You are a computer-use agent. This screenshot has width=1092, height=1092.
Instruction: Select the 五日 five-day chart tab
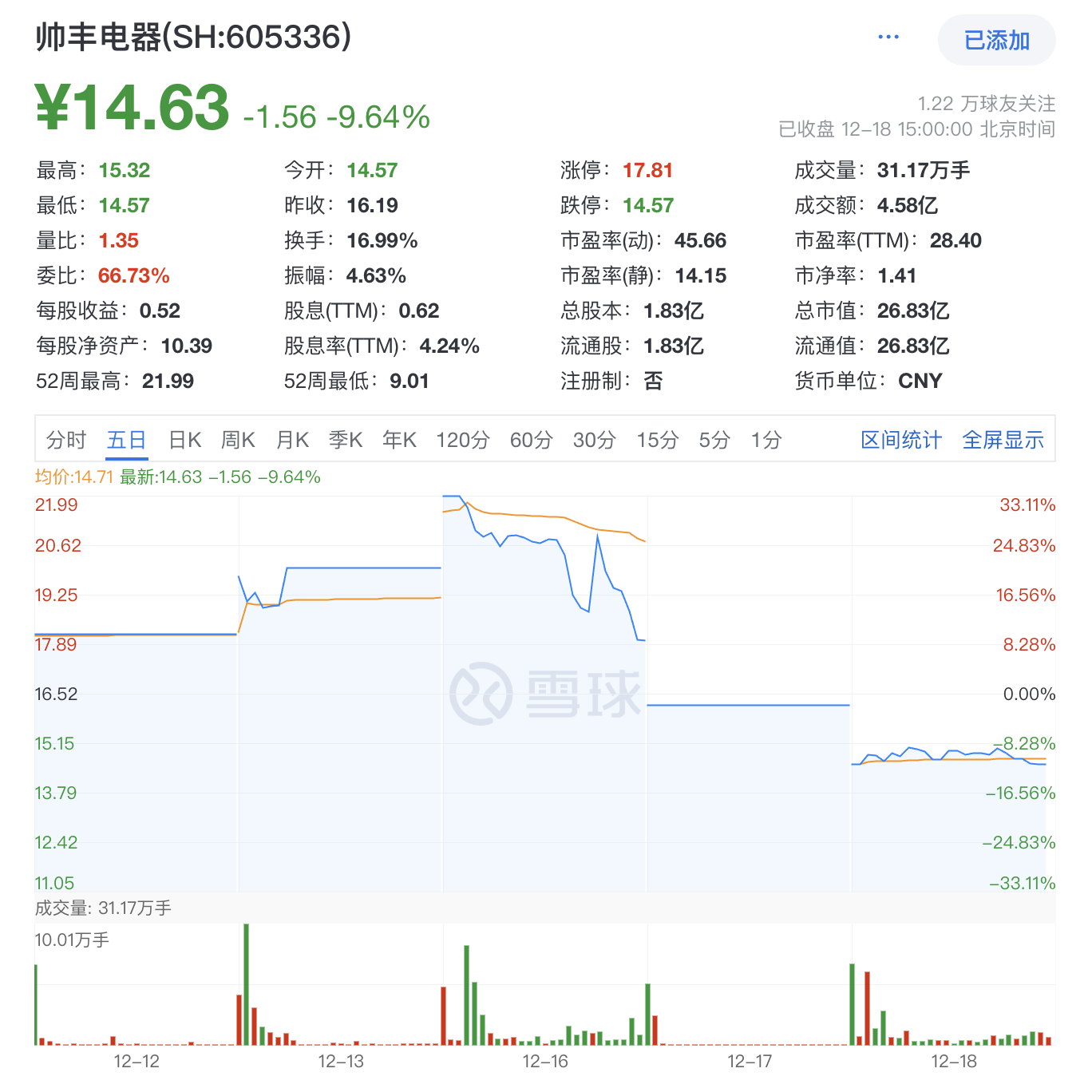(x=127, y=440)
